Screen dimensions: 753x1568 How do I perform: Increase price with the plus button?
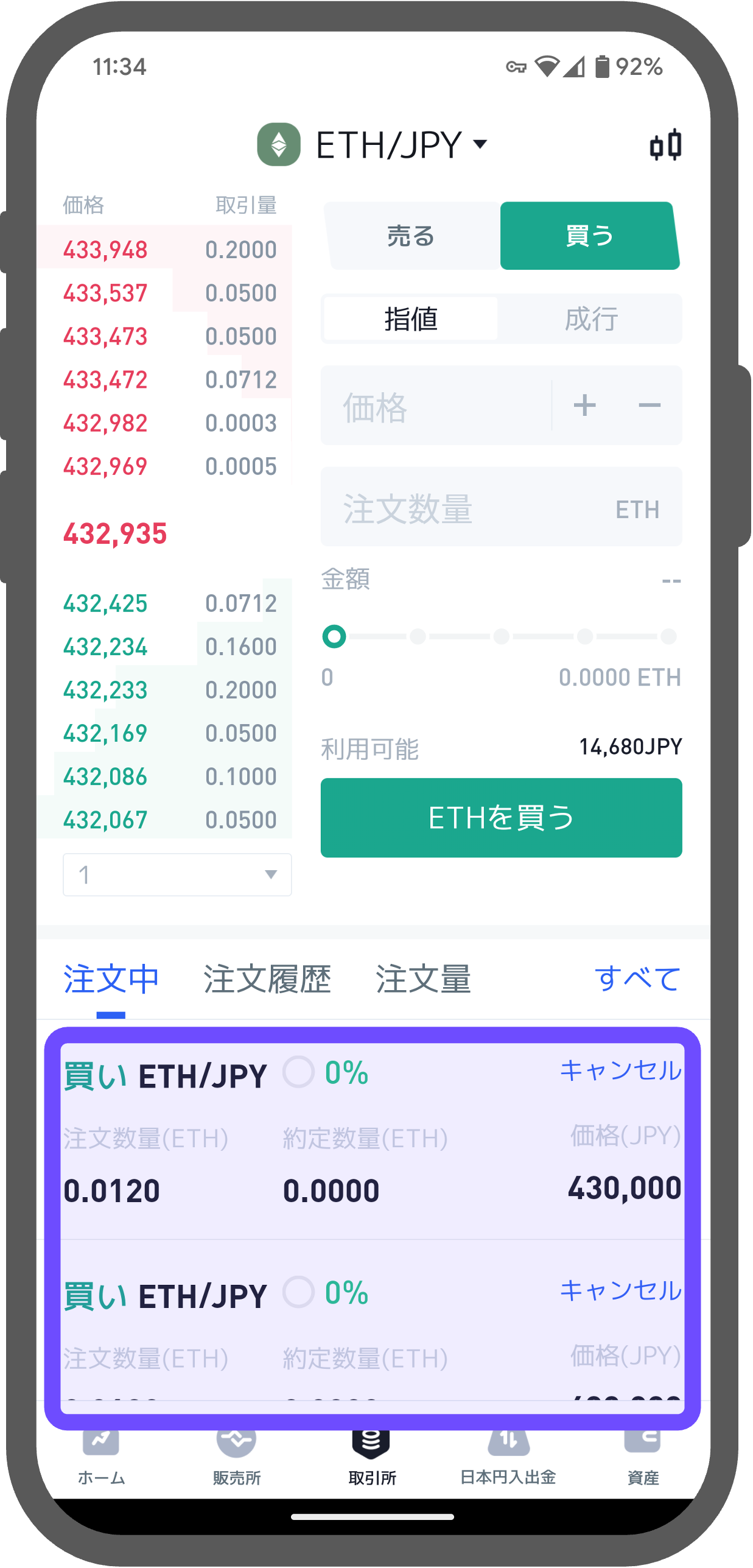[584, 406]
